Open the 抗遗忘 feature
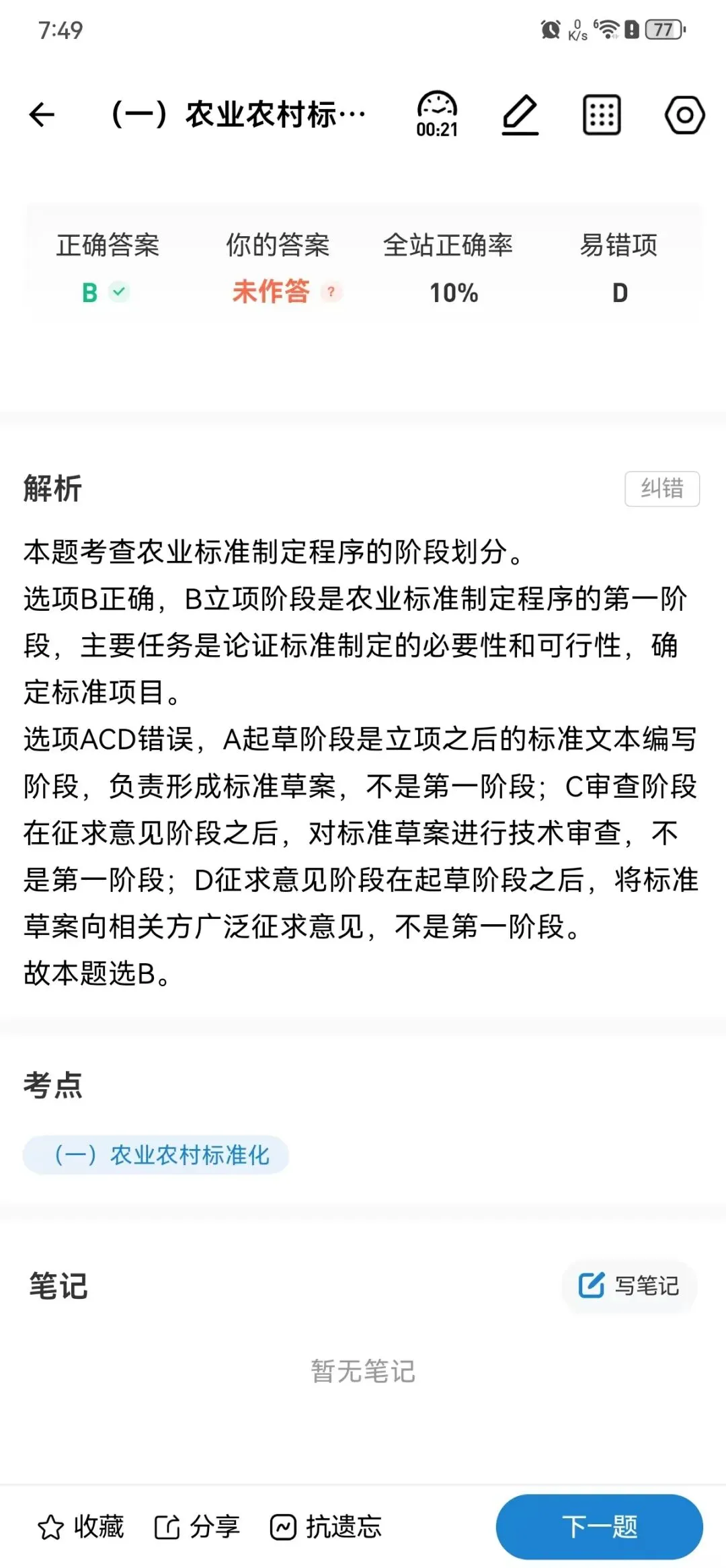This screenshot has width=726, height=1568. pyautogui.click(x=326, y=1527)
